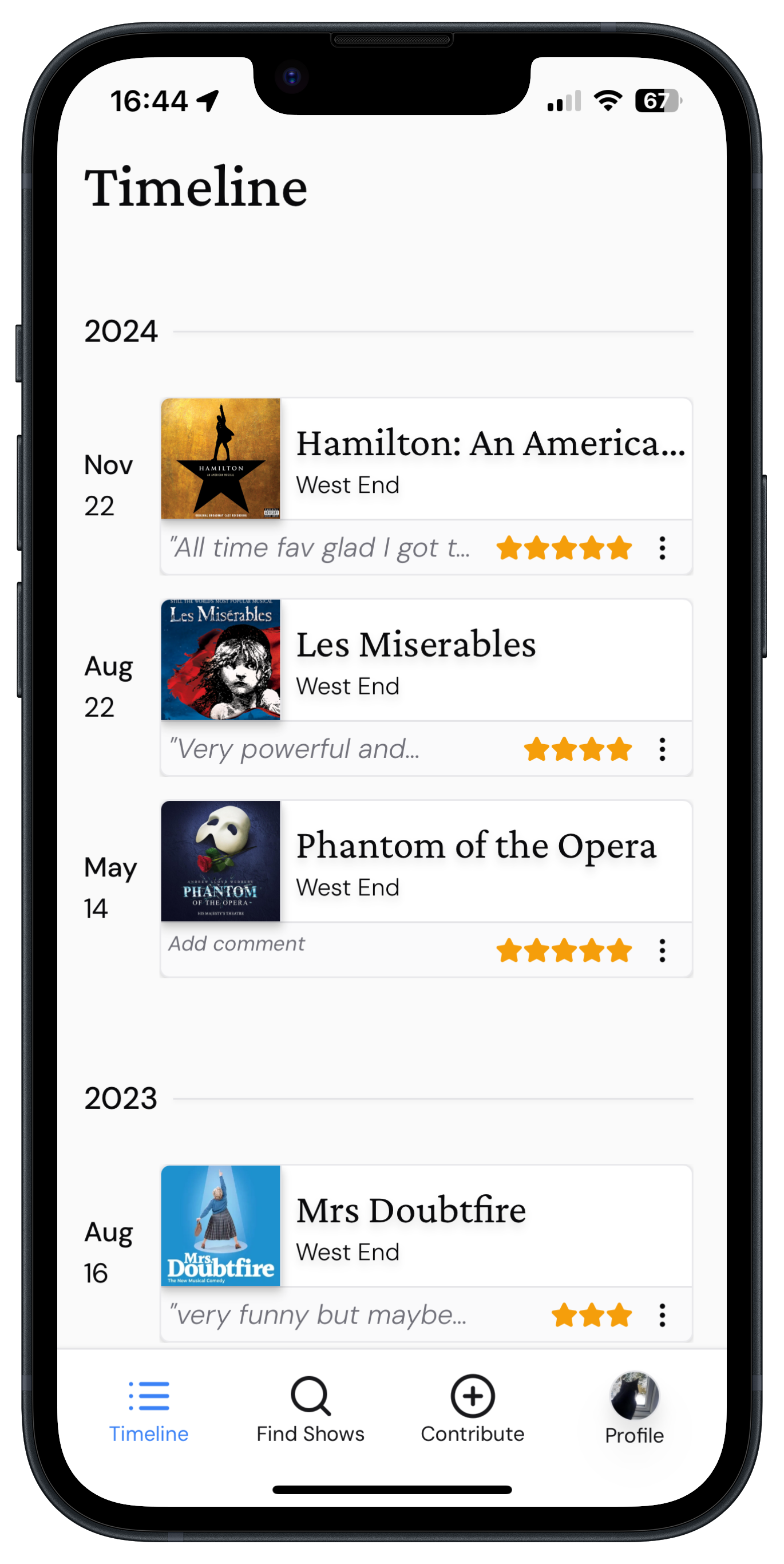Select the Timeline tab
The height and width of the screenshot is (1564, 784).
tap(149, 1409)
